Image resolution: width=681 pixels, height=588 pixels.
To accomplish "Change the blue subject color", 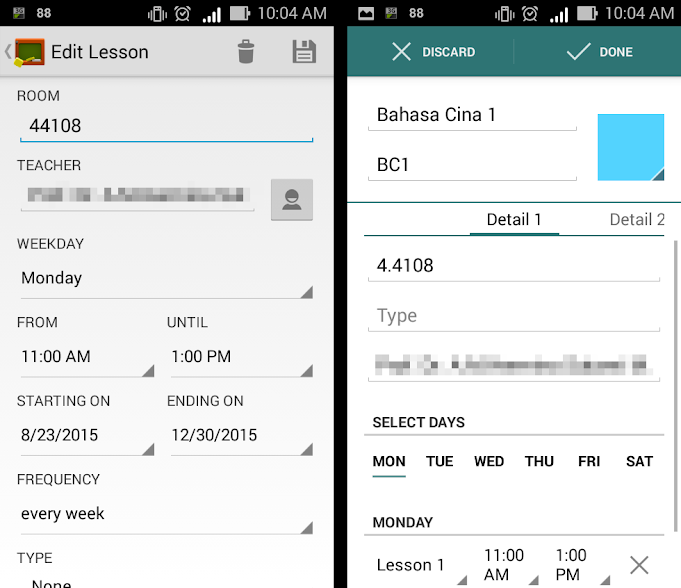I will (x=630, y=147).
